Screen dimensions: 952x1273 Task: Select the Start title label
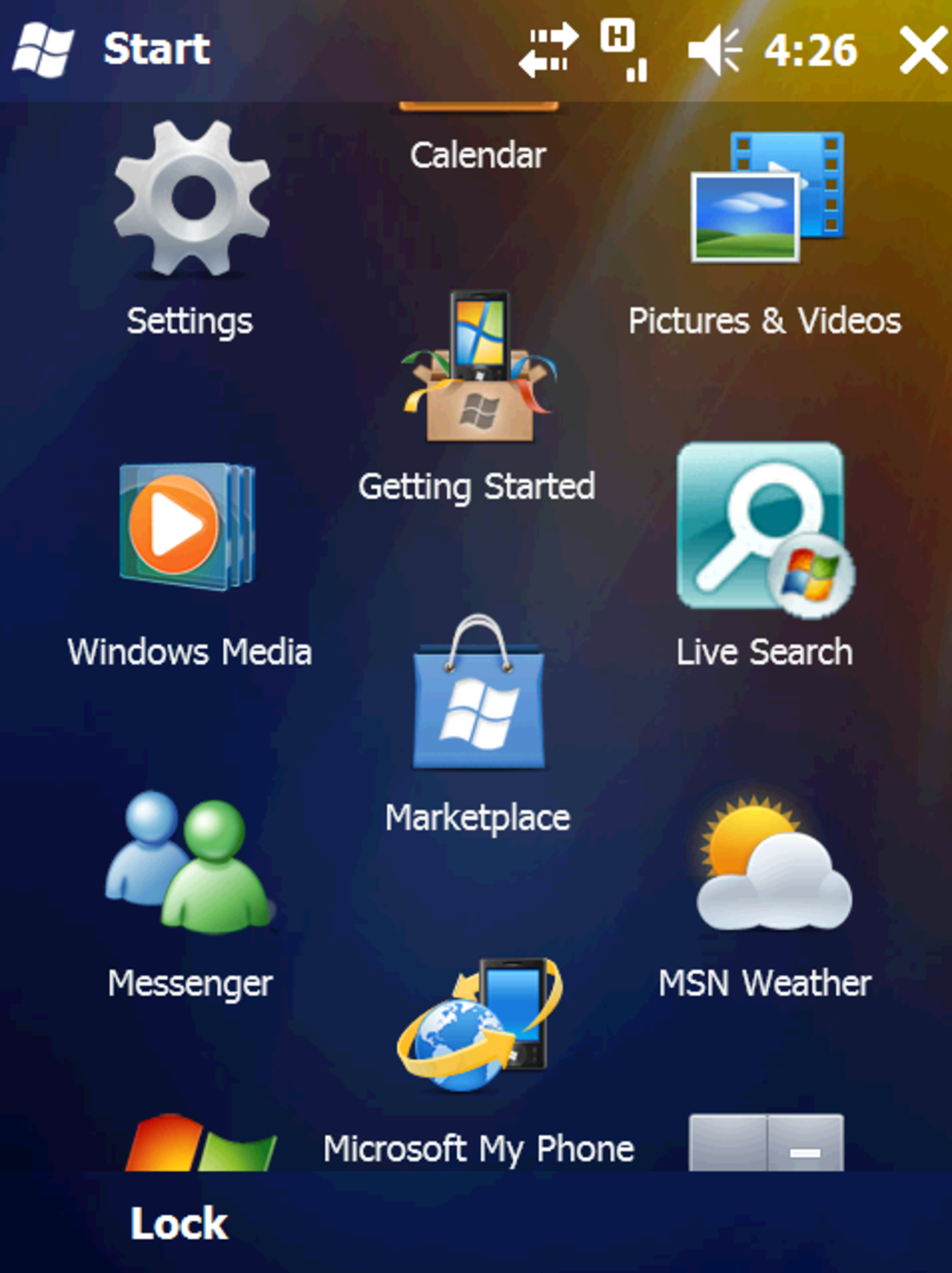click(x=156, y=48)
